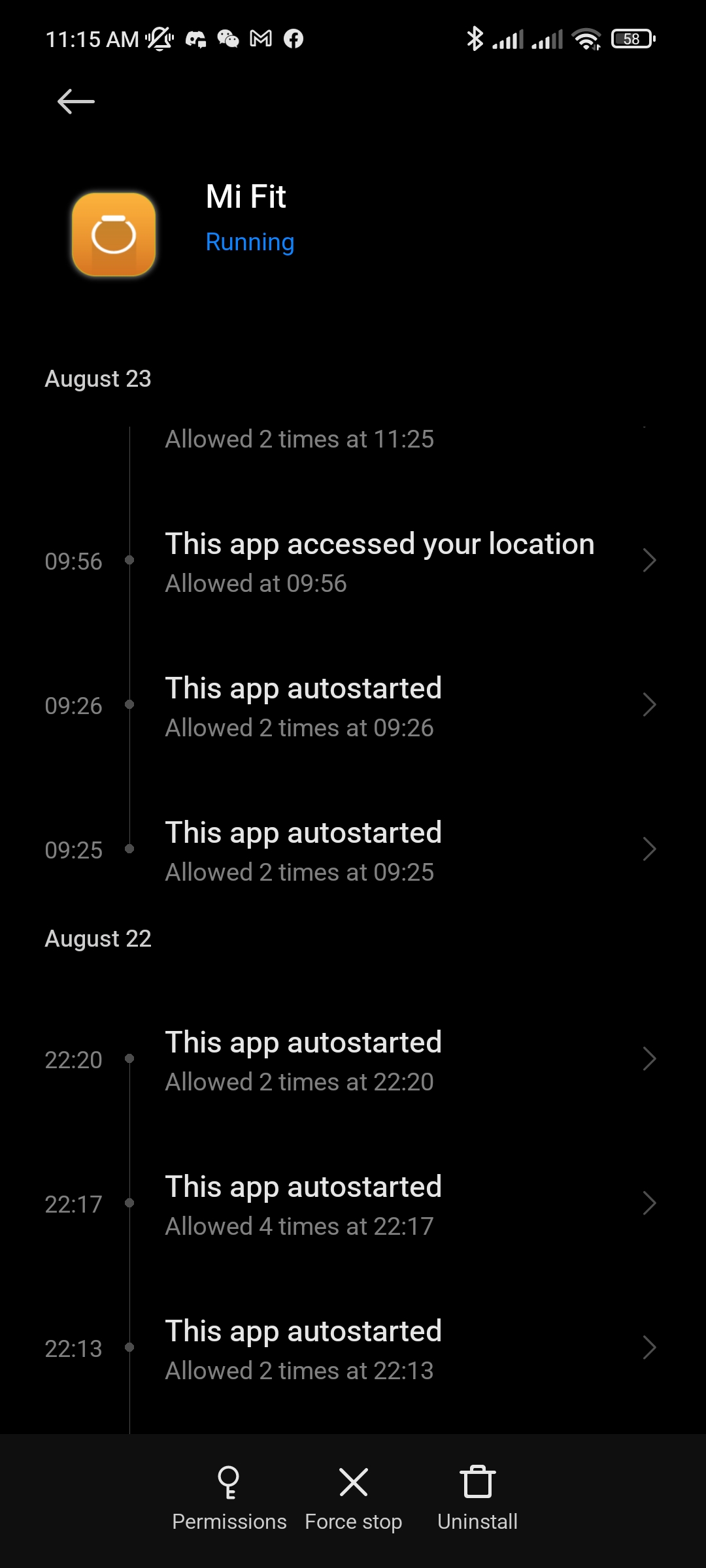View the 22:17 autostart record

(353, 1205)
